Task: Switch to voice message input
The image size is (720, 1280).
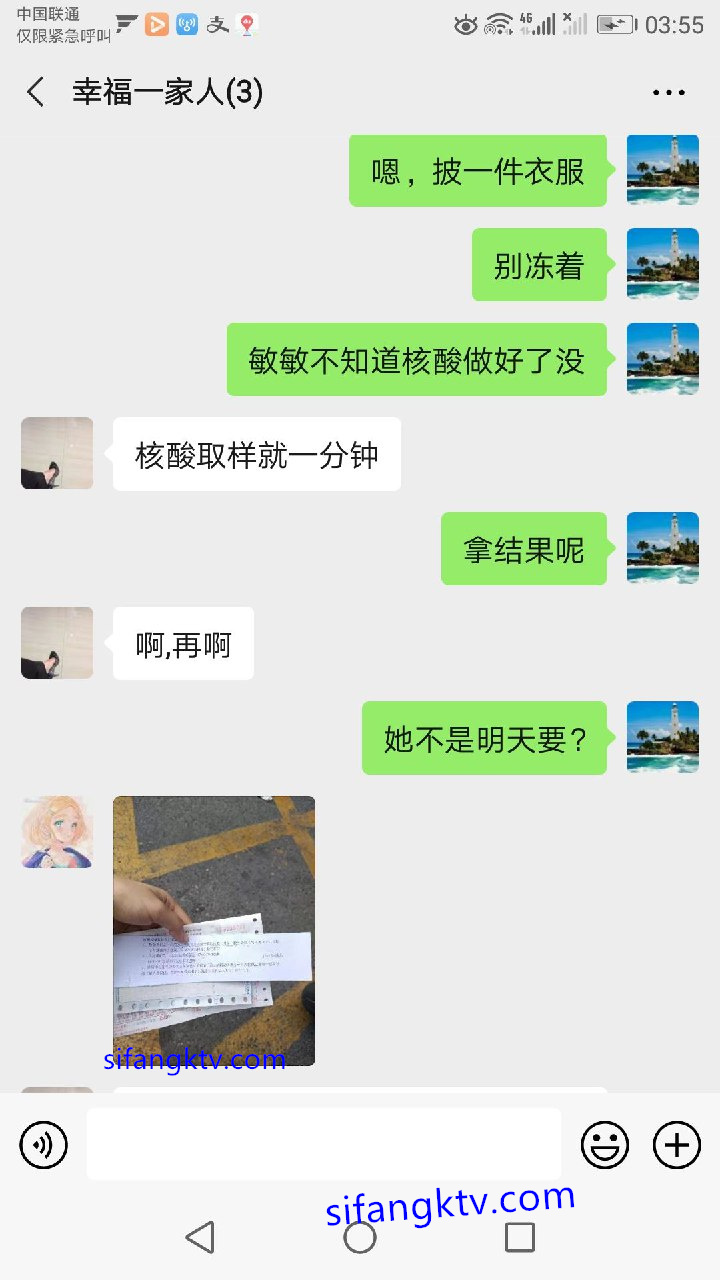Action: [x=44, y=1145]
